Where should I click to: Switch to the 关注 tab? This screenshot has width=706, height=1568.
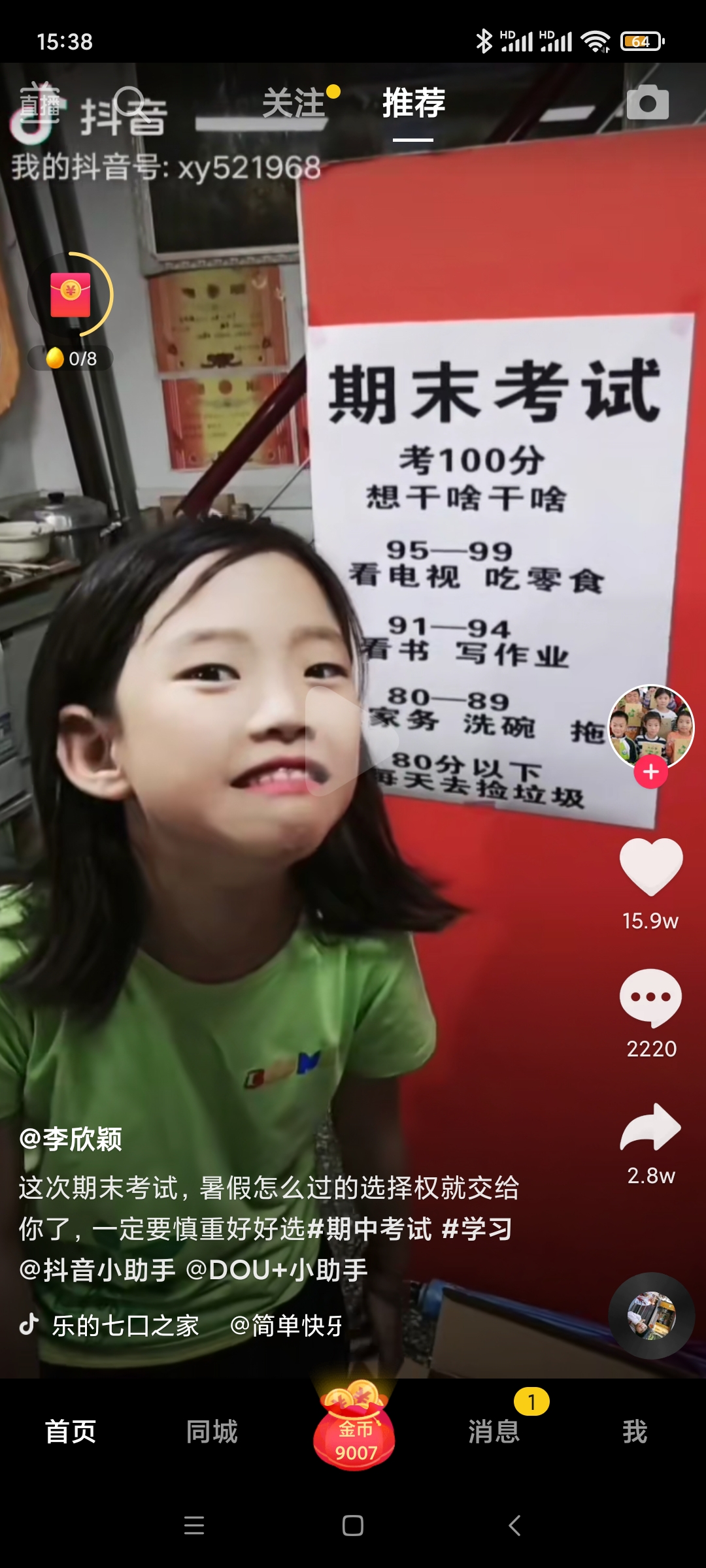tap(294, 103)
